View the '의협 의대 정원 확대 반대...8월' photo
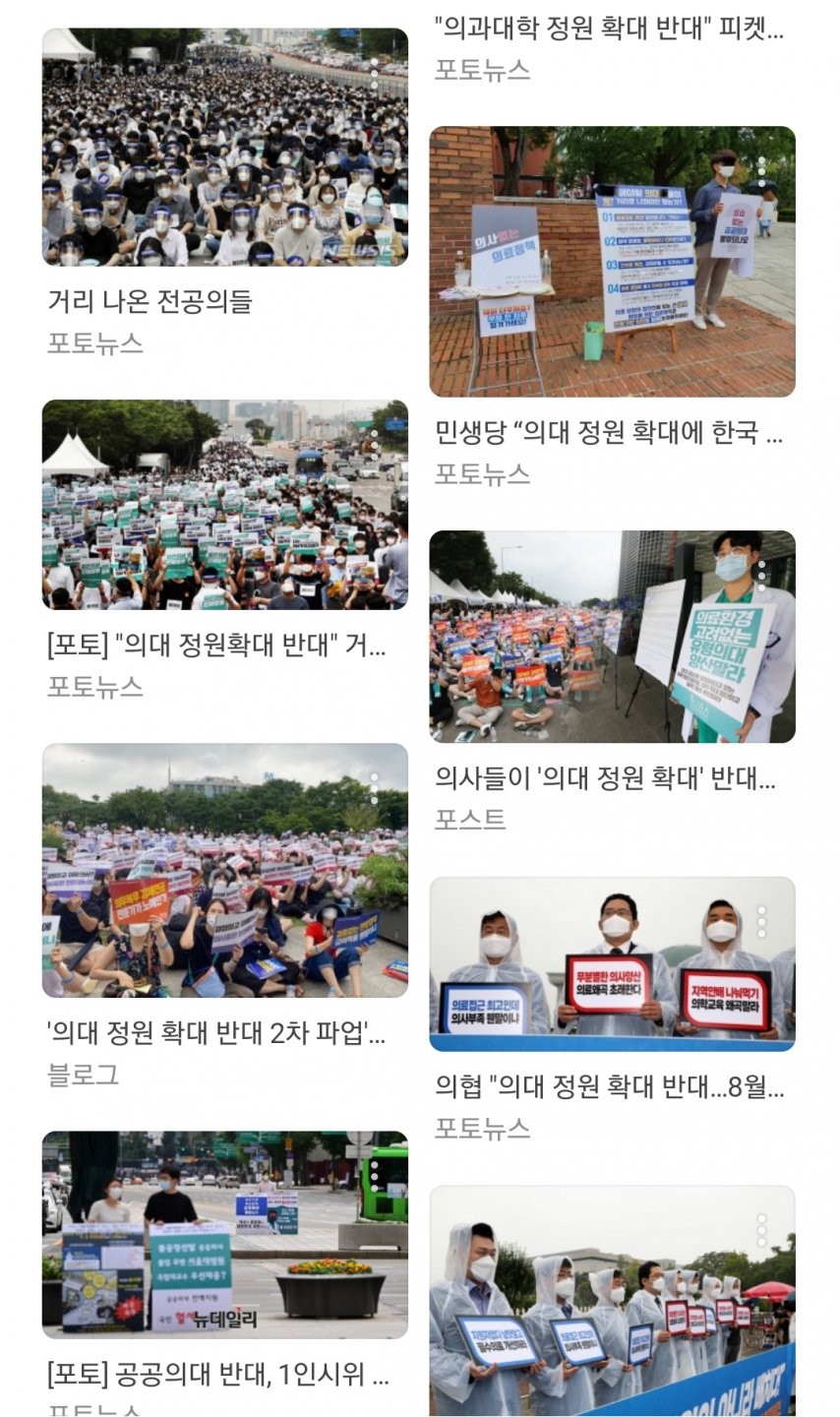Image resolution: width=840 pixels, height=1417 pixels. tap(612, 964)
